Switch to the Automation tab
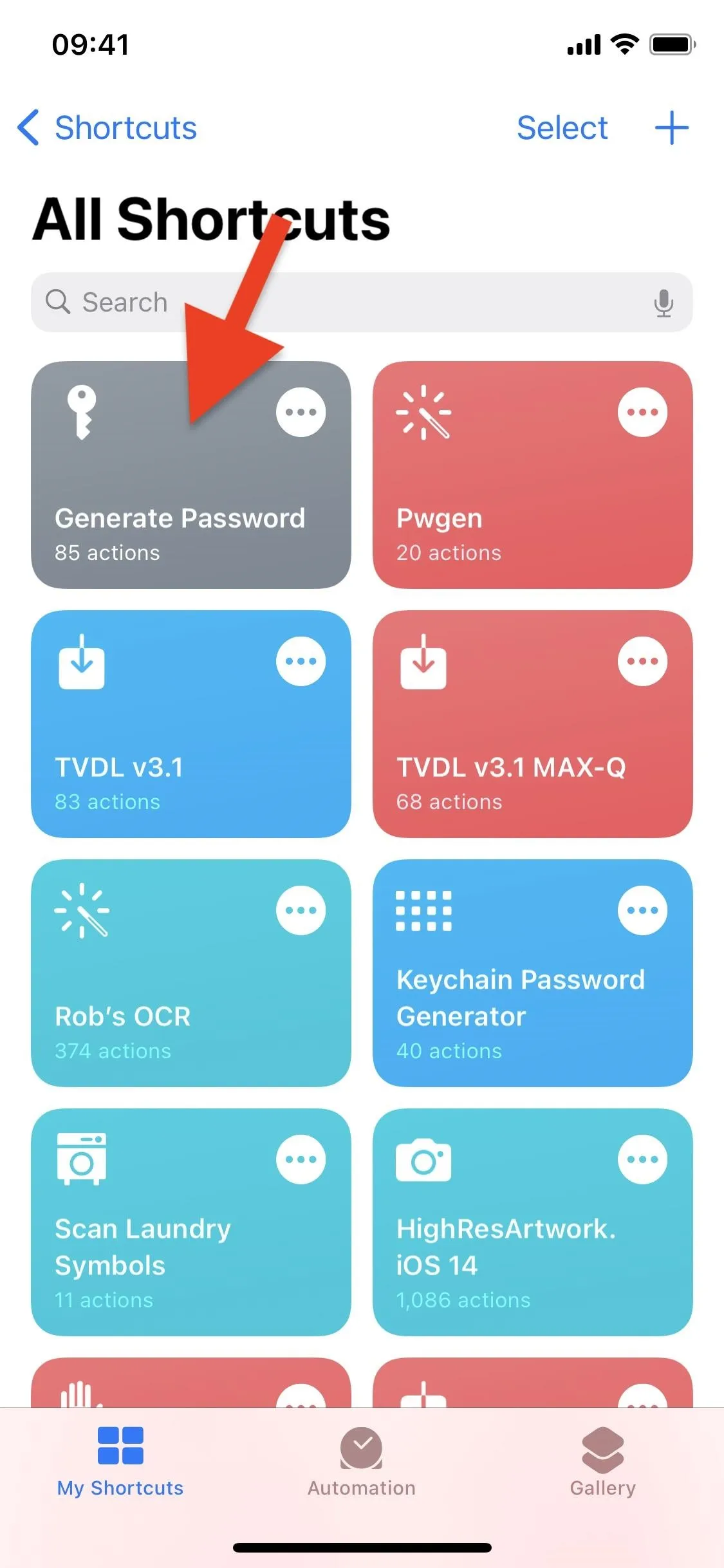 362,1462
